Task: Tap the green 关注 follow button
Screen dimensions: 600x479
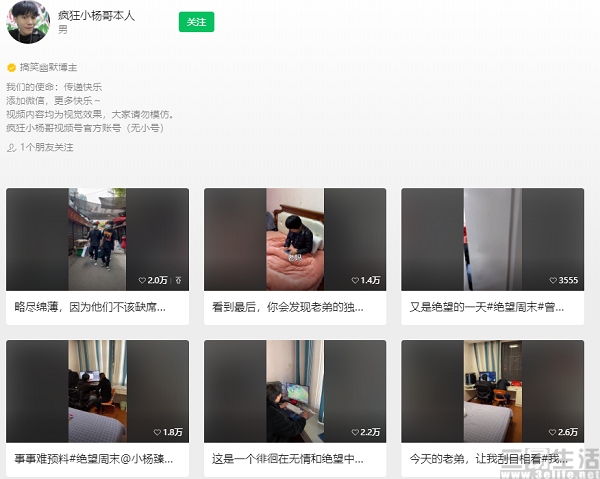Action: point(196,22)
